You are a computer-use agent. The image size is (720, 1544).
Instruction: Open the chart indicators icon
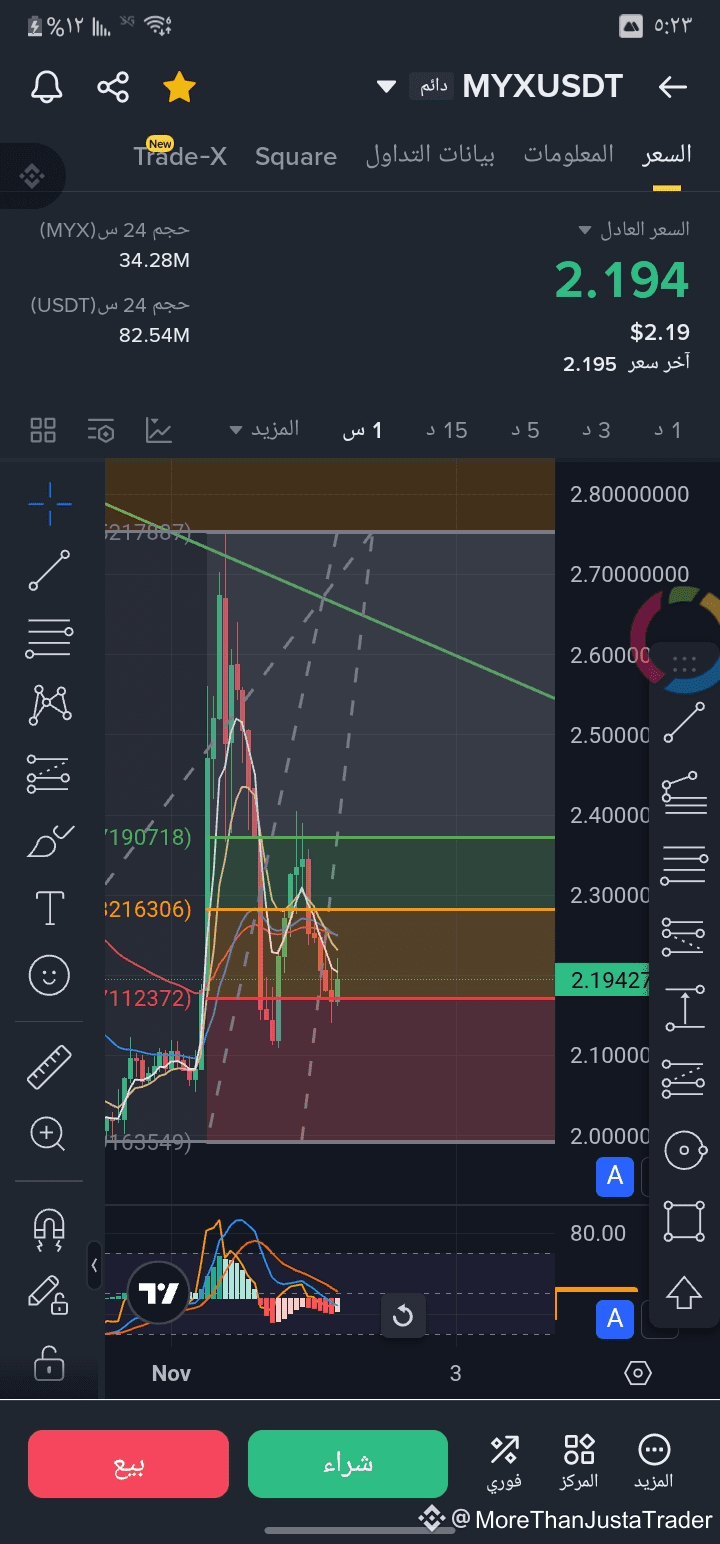[159, 430]
